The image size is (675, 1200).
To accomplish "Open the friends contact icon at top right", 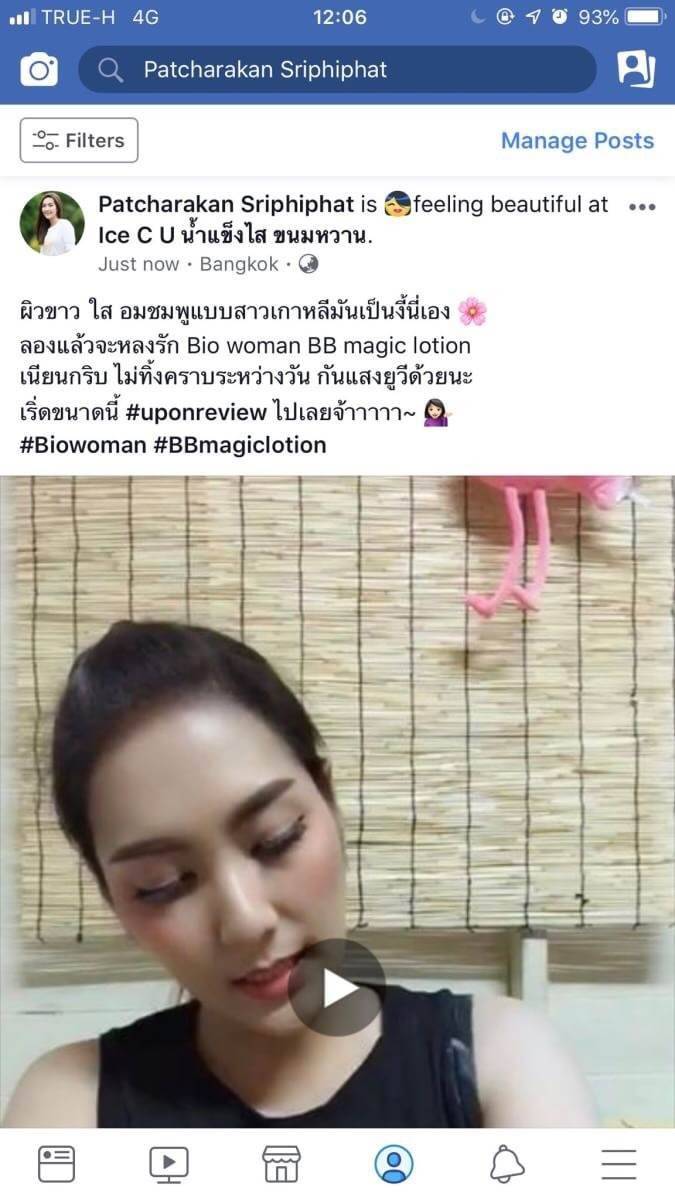I will click(636, 69).
